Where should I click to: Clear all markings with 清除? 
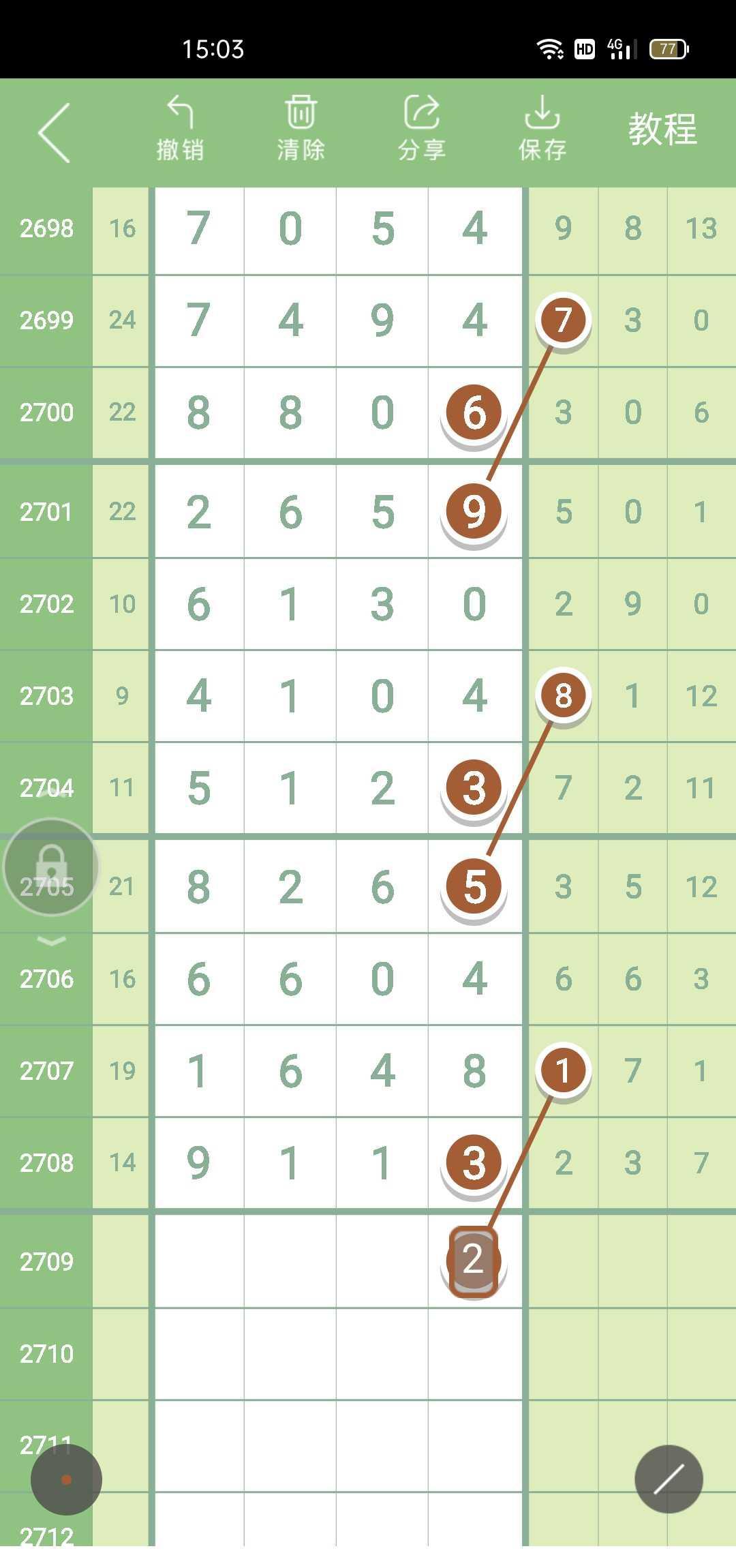pos(301,130)
